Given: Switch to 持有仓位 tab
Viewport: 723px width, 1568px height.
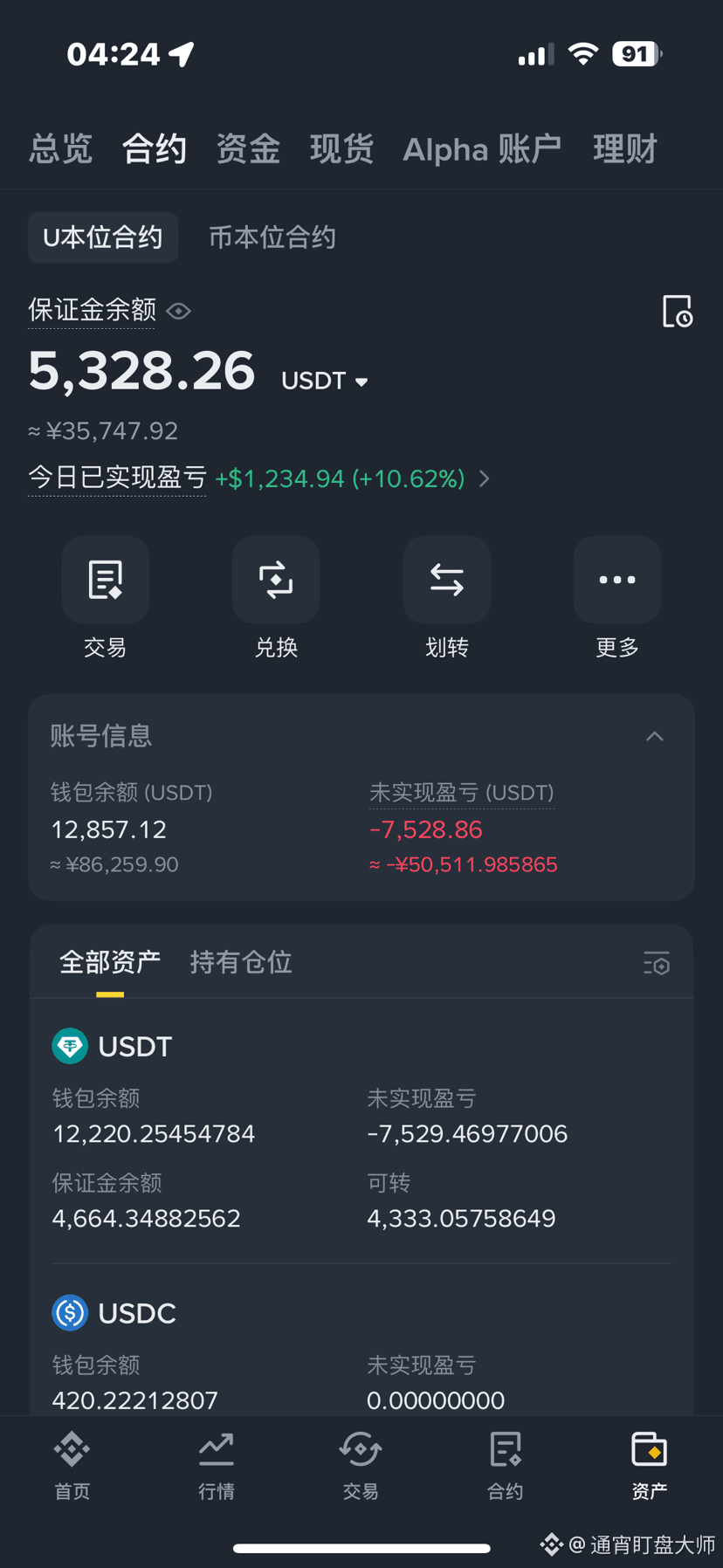Looking at the screenshot, I should pyautogui.click(x=241, y=962).
